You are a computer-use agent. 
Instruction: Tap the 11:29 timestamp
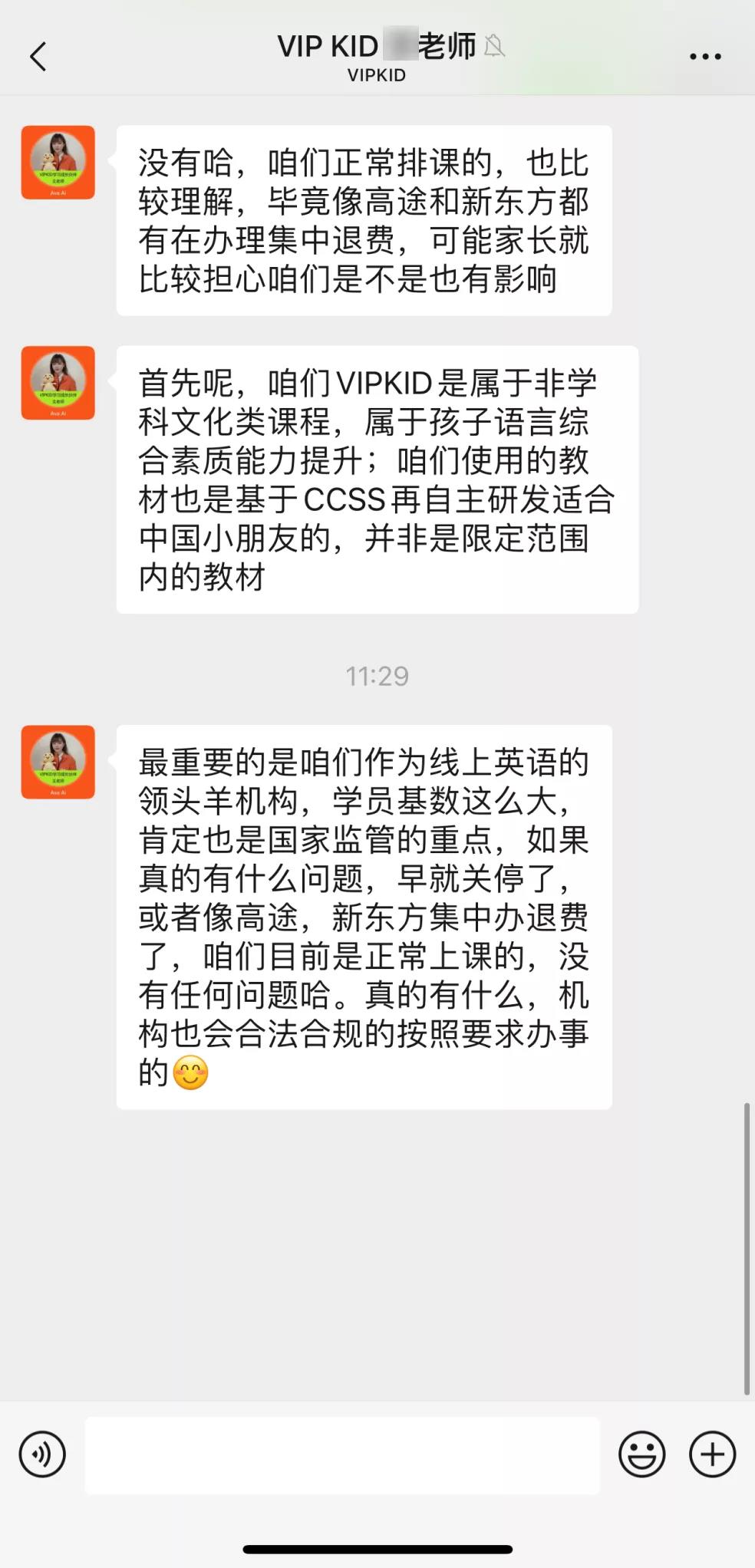(377, 676)
